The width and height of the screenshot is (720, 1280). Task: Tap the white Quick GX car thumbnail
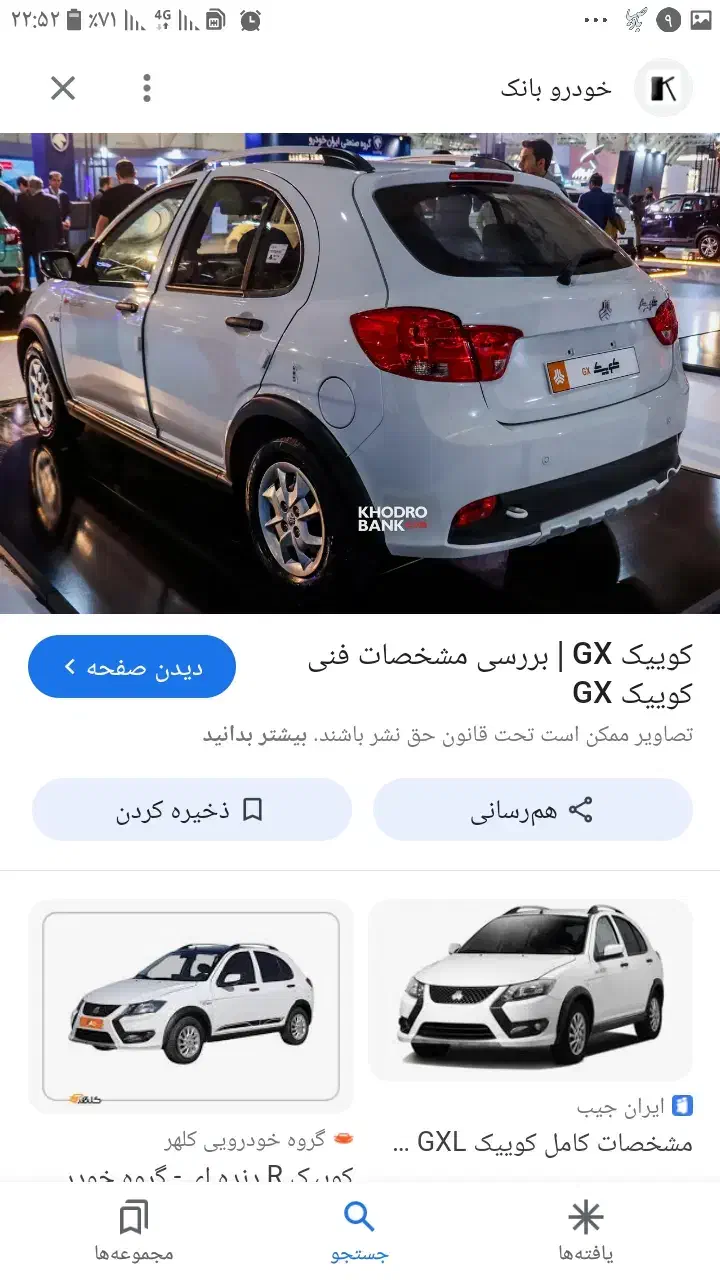tap(360, 370)
